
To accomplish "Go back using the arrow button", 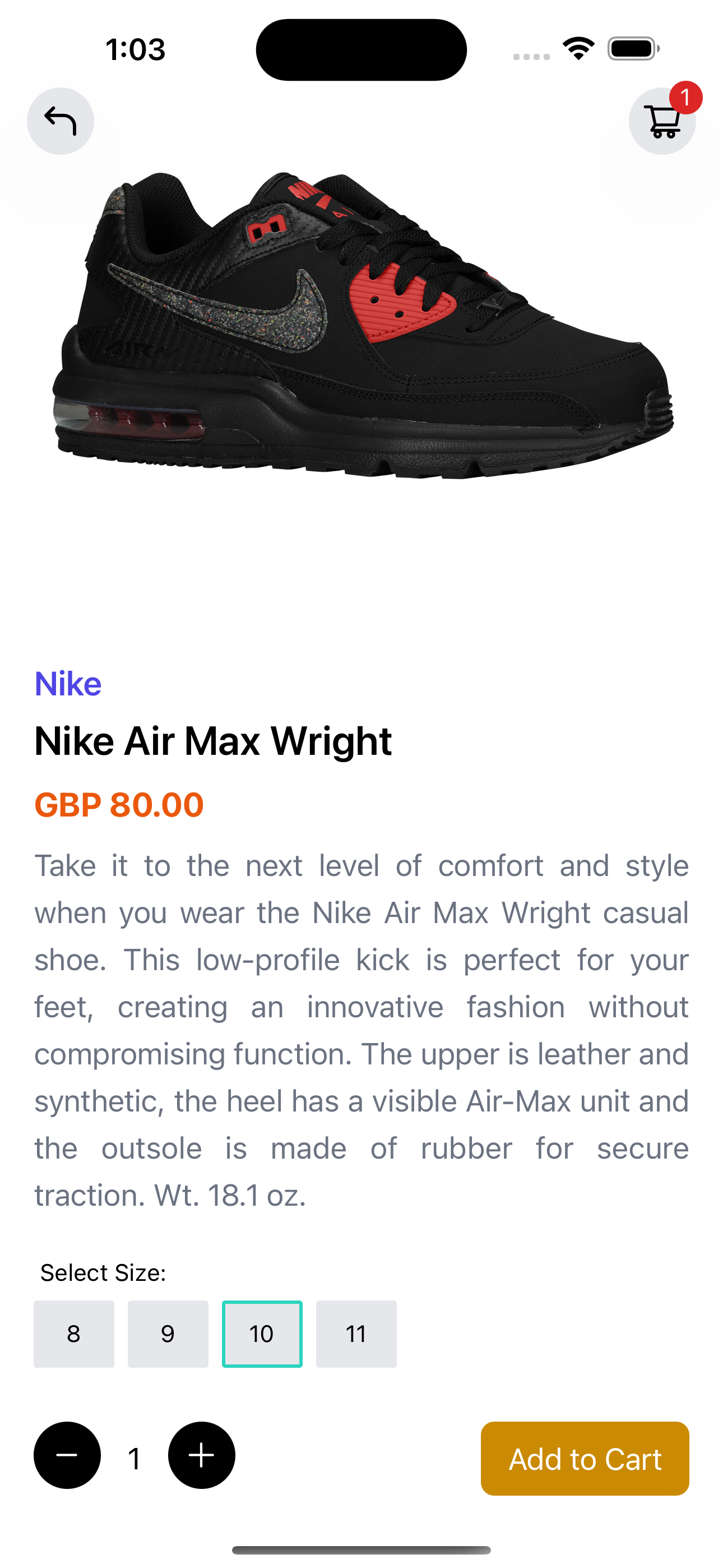I will tap(61, 121).
